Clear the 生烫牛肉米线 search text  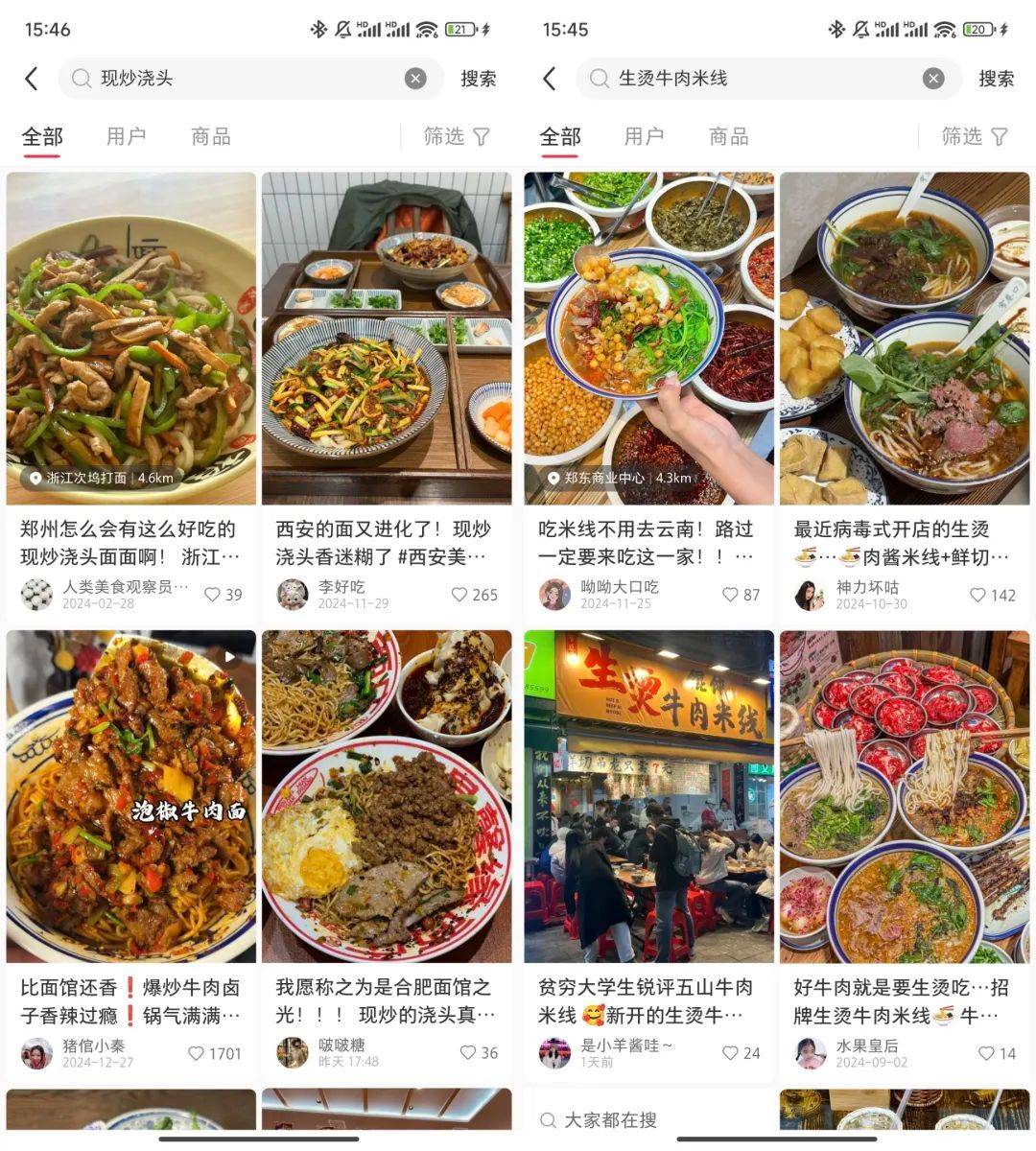coord(932,79)
